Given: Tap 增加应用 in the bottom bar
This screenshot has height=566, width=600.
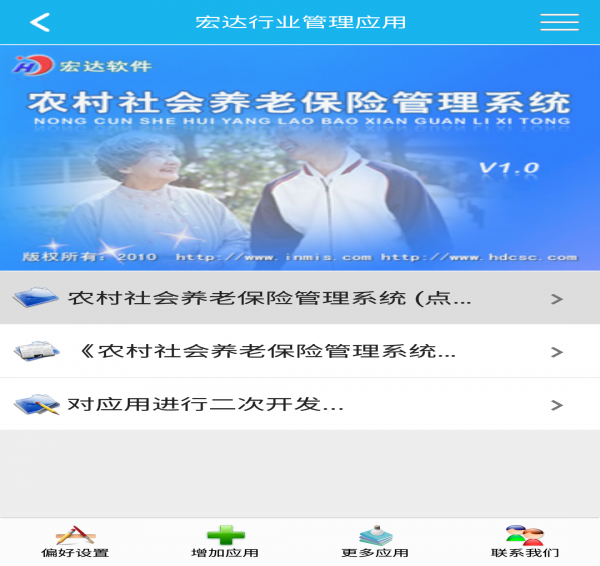Looking at the screenshot, I should tap(225, 542).
